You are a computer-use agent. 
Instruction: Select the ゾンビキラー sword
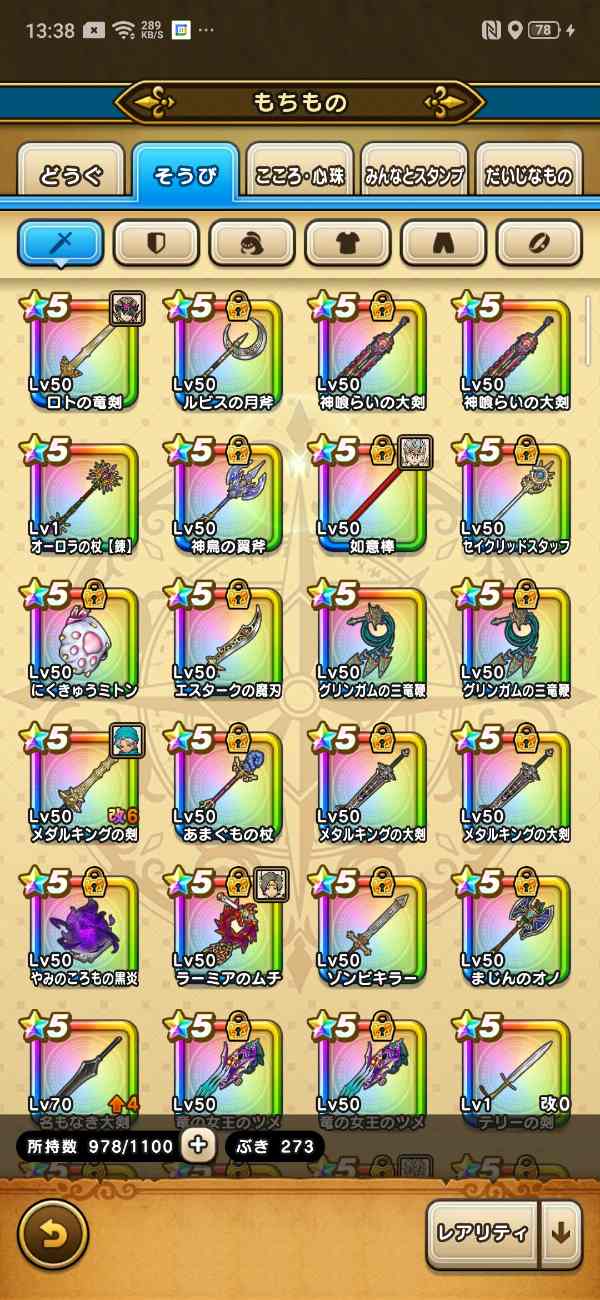coord(373,929)
